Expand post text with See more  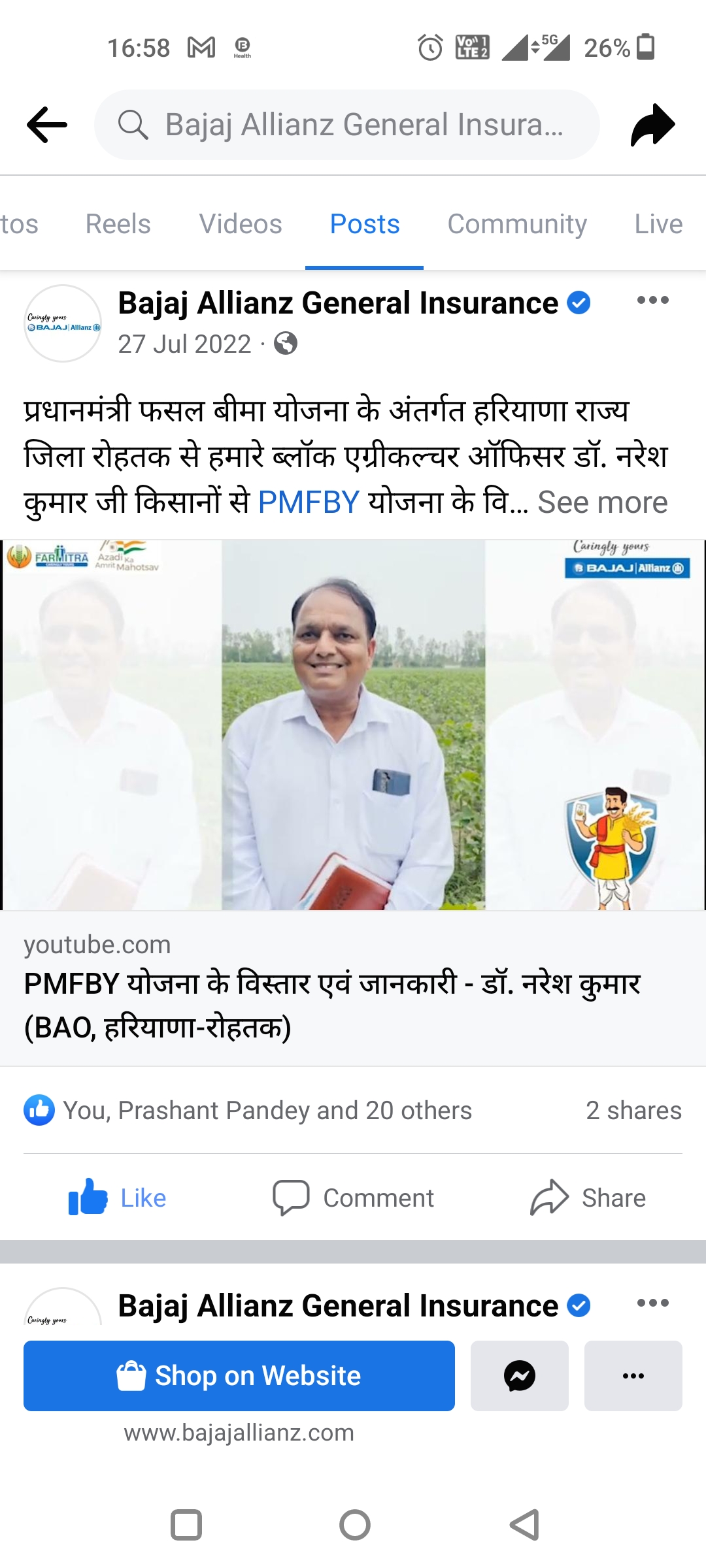pos(602,502)
